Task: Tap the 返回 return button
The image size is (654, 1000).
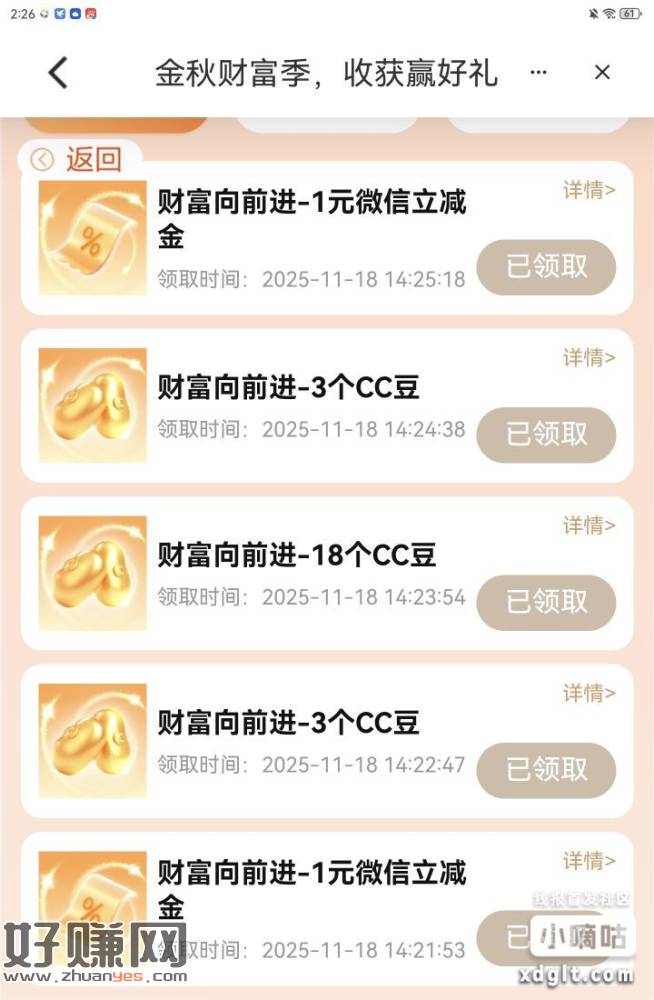Action: point(78,159)
